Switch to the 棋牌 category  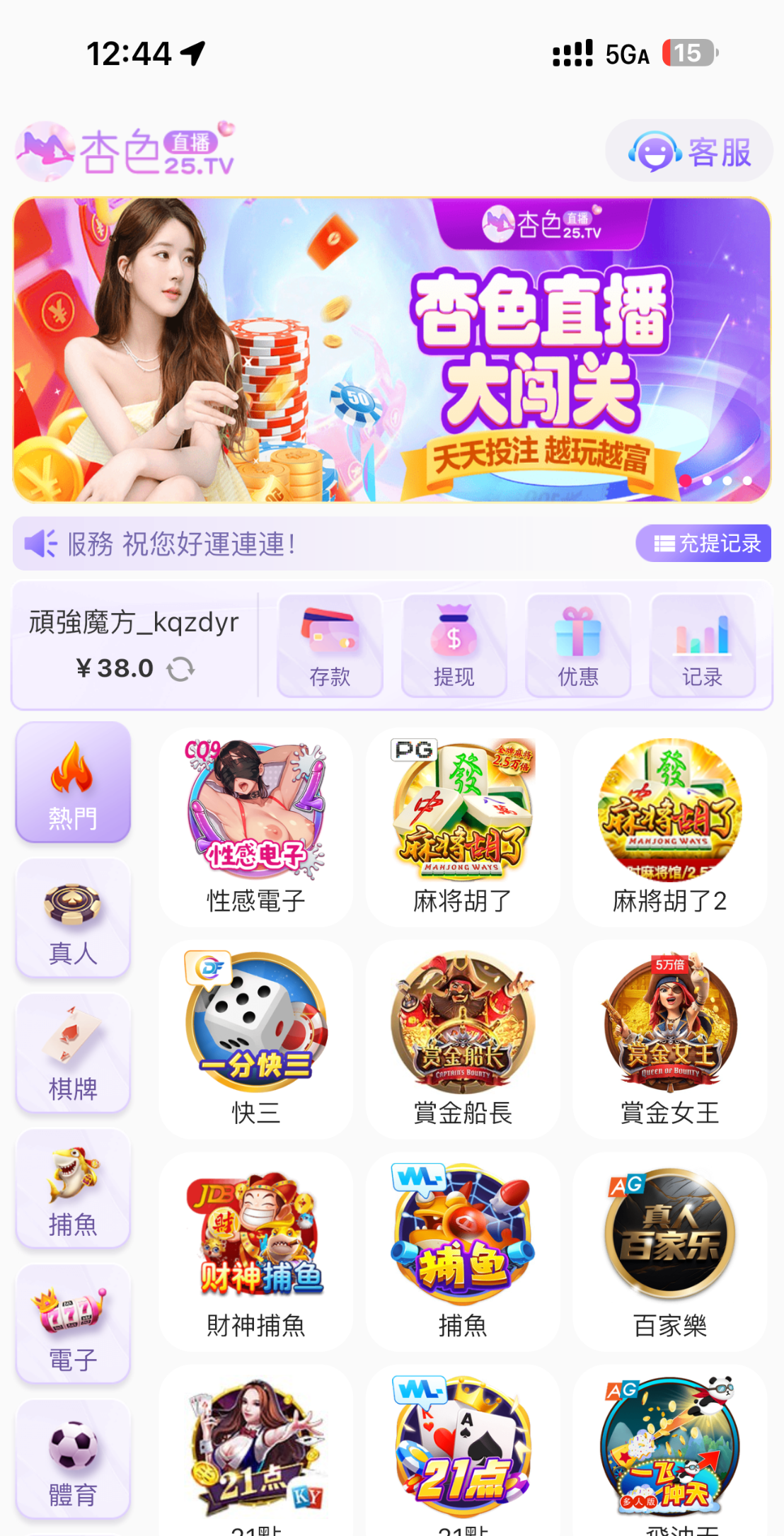tap(73, 1053)
